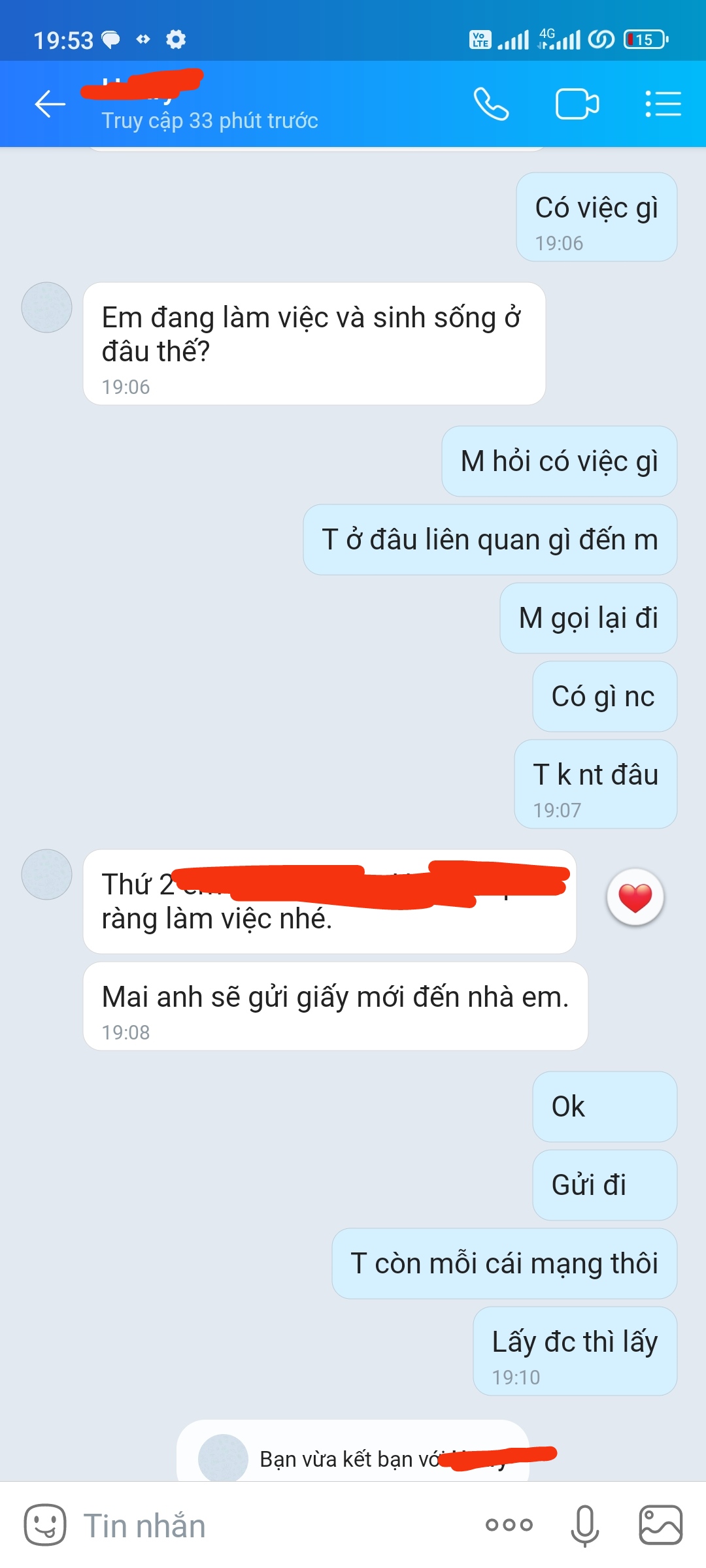Image resolution: width=706 pixels, height=1568 pixels.
Task: Open the conversation options menu
Action: point(663,104)
